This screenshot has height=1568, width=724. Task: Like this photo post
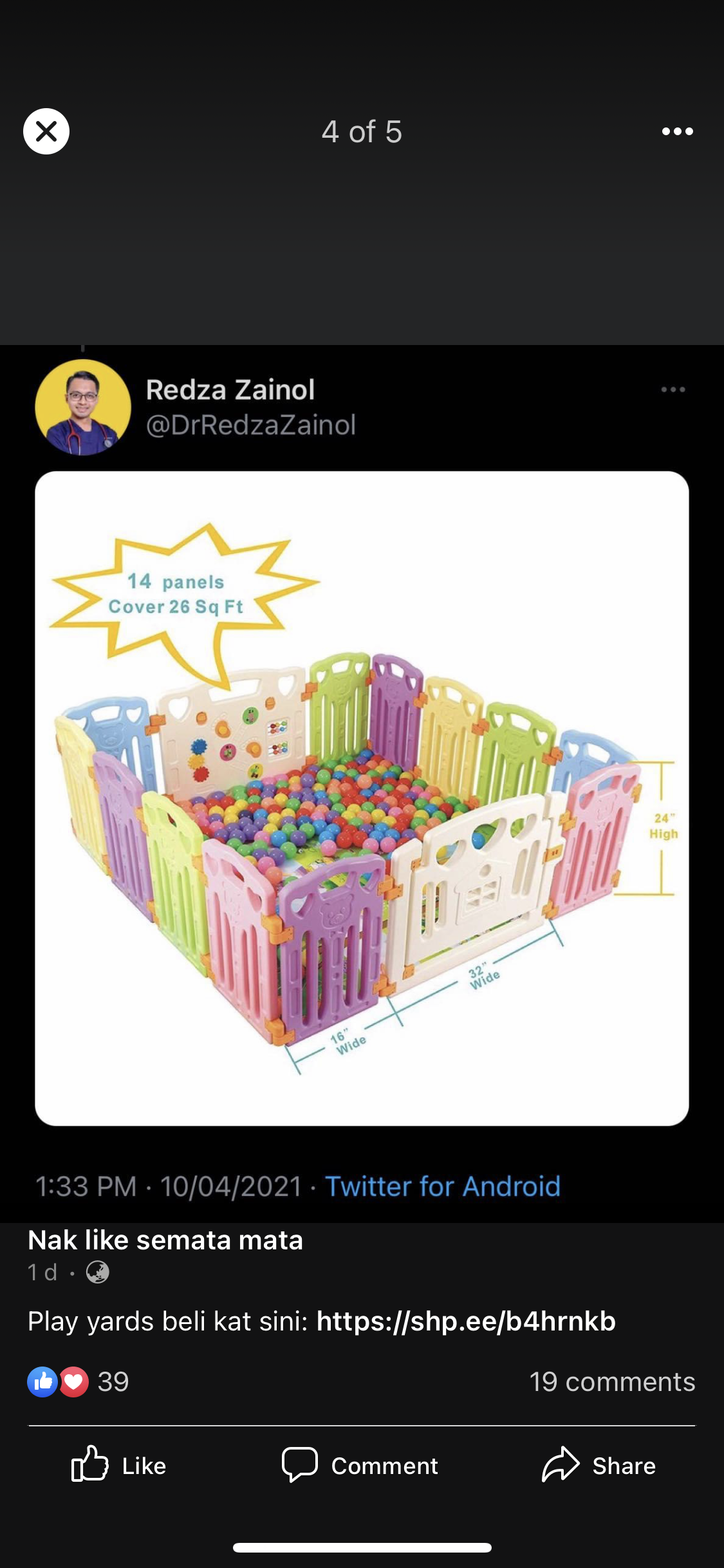tap(119, 1466)
